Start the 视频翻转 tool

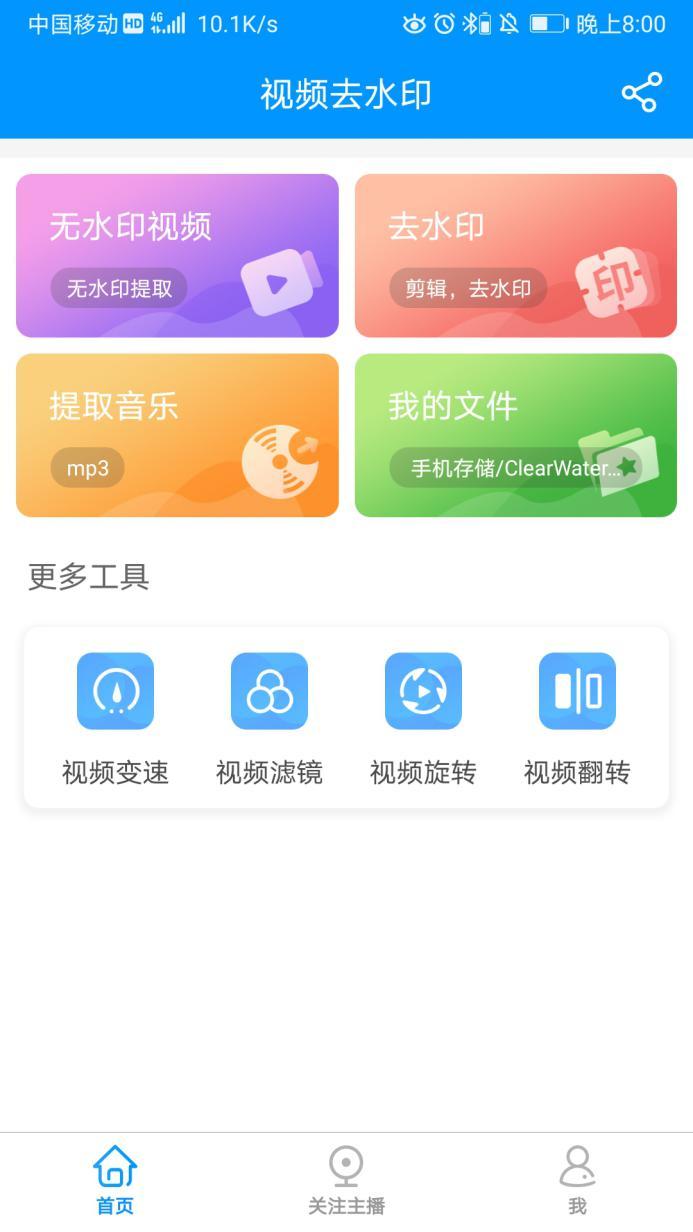click(577, 717)
